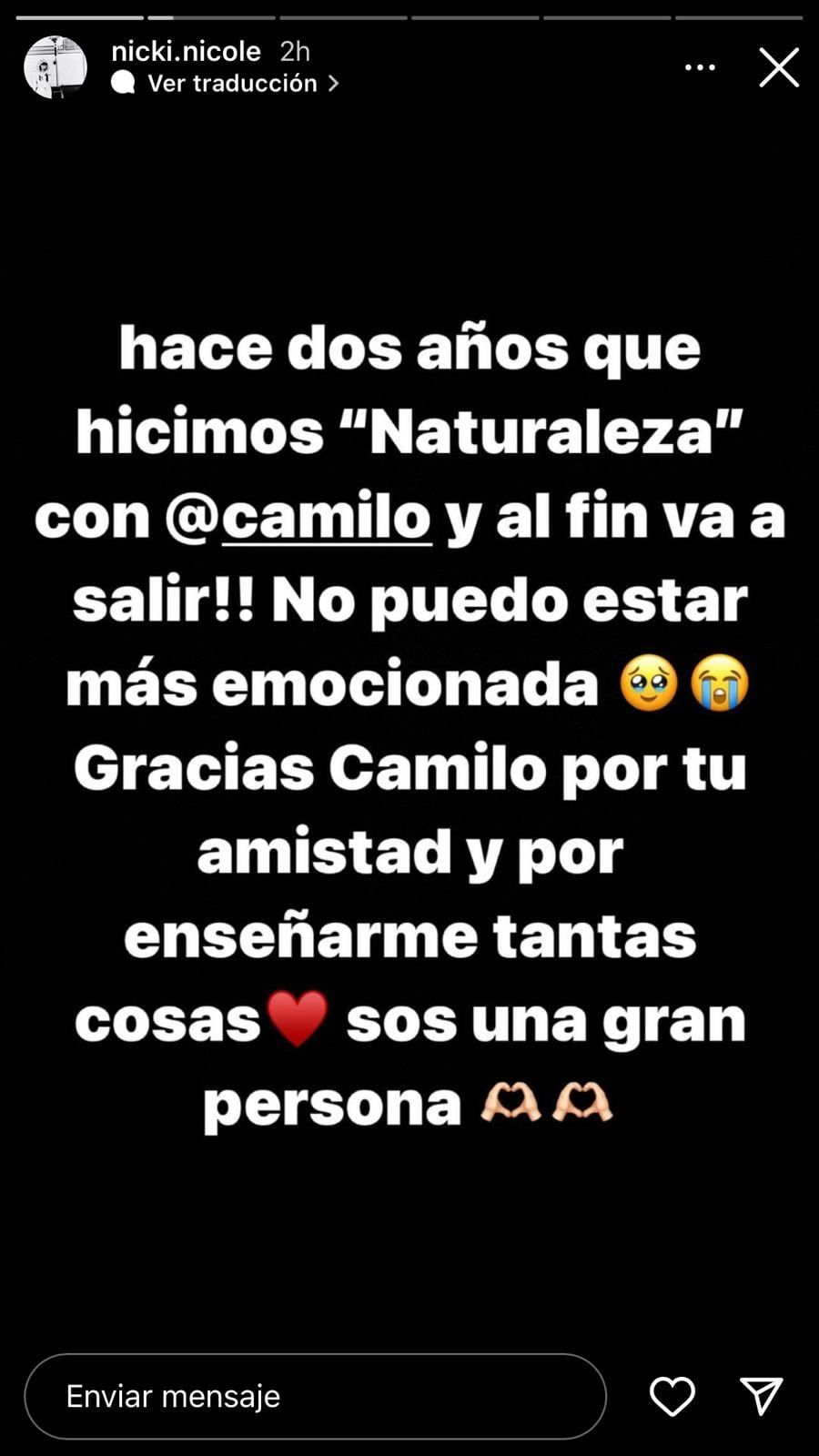Viewport: 819px width, 1456px height.
Task: Like this story with the heart
Action: point(672,1396)
